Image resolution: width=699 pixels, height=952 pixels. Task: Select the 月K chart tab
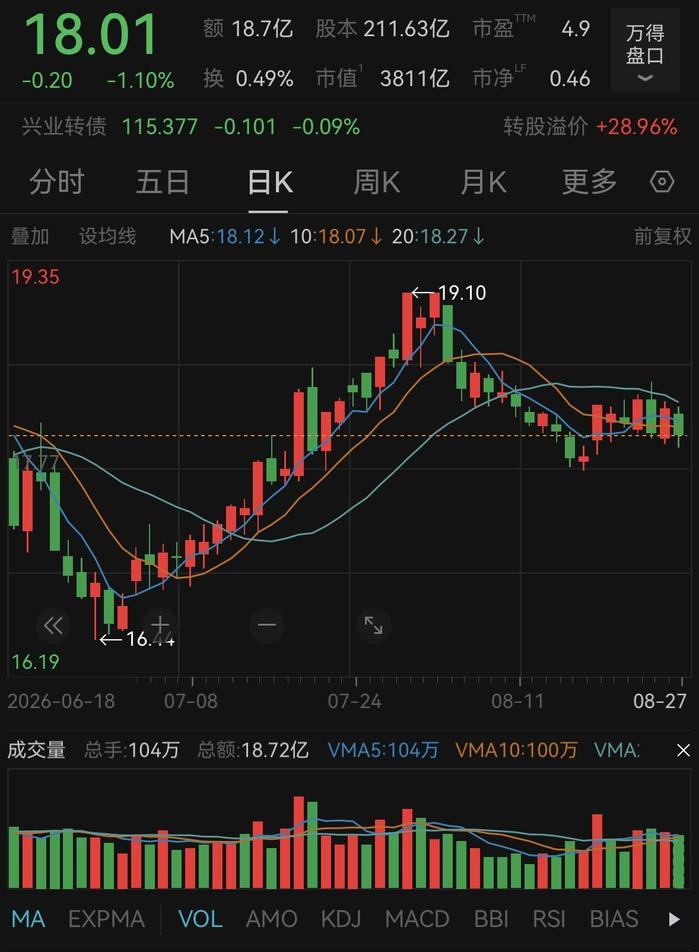(483, 182)
